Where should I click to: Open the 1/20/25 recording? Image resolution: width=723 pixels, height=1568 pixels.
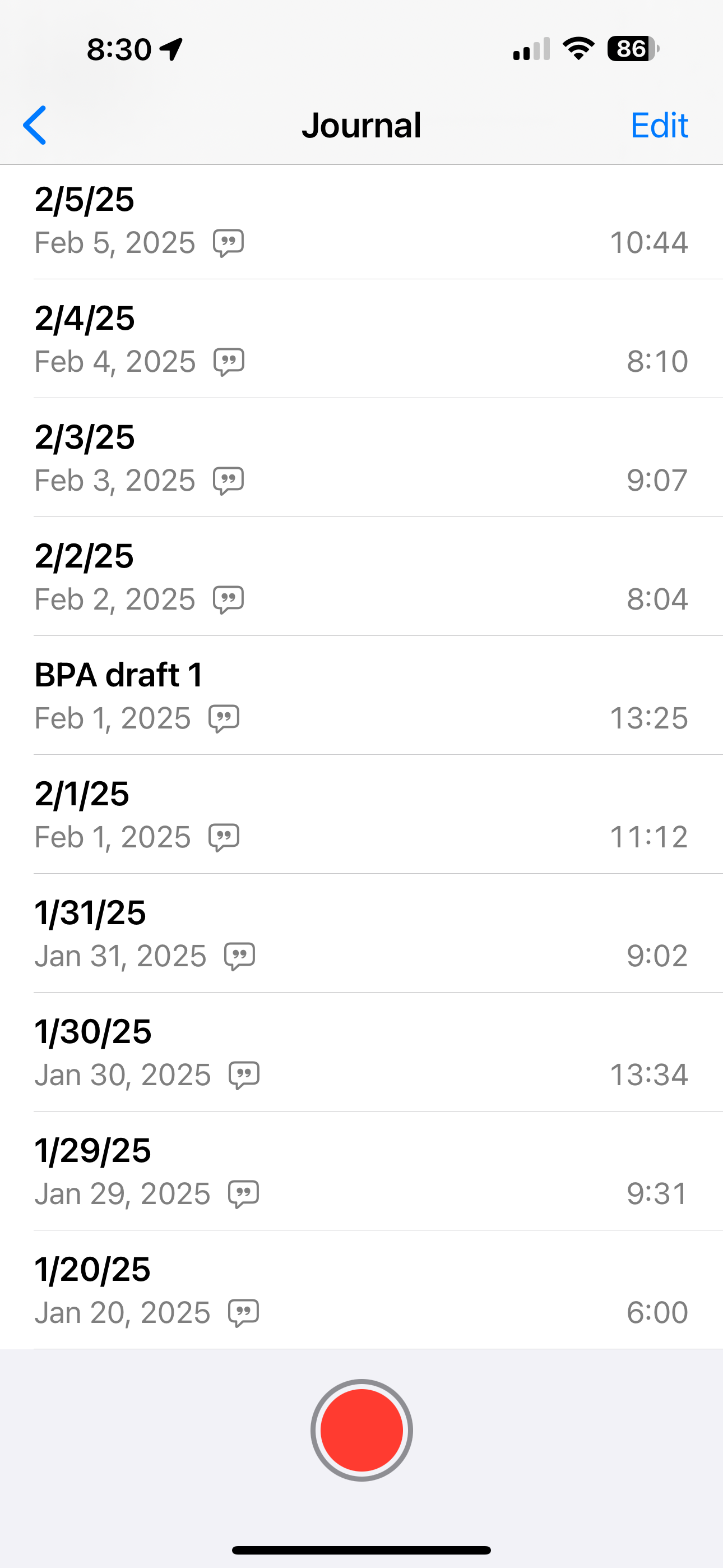(361, 1290)
